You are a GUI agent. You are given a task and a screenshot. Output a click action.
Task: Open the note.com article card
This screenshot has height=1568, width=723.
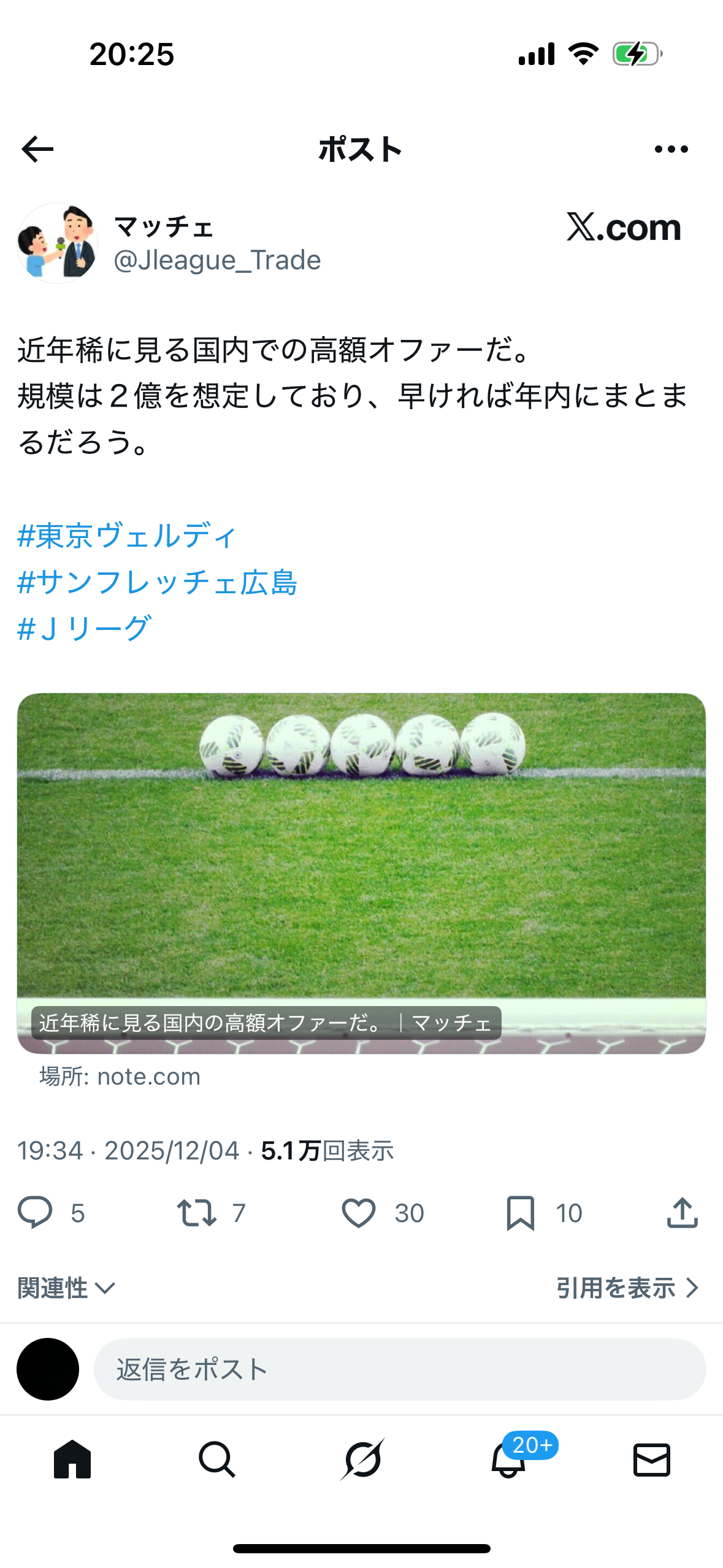click(x=361, y=872)
